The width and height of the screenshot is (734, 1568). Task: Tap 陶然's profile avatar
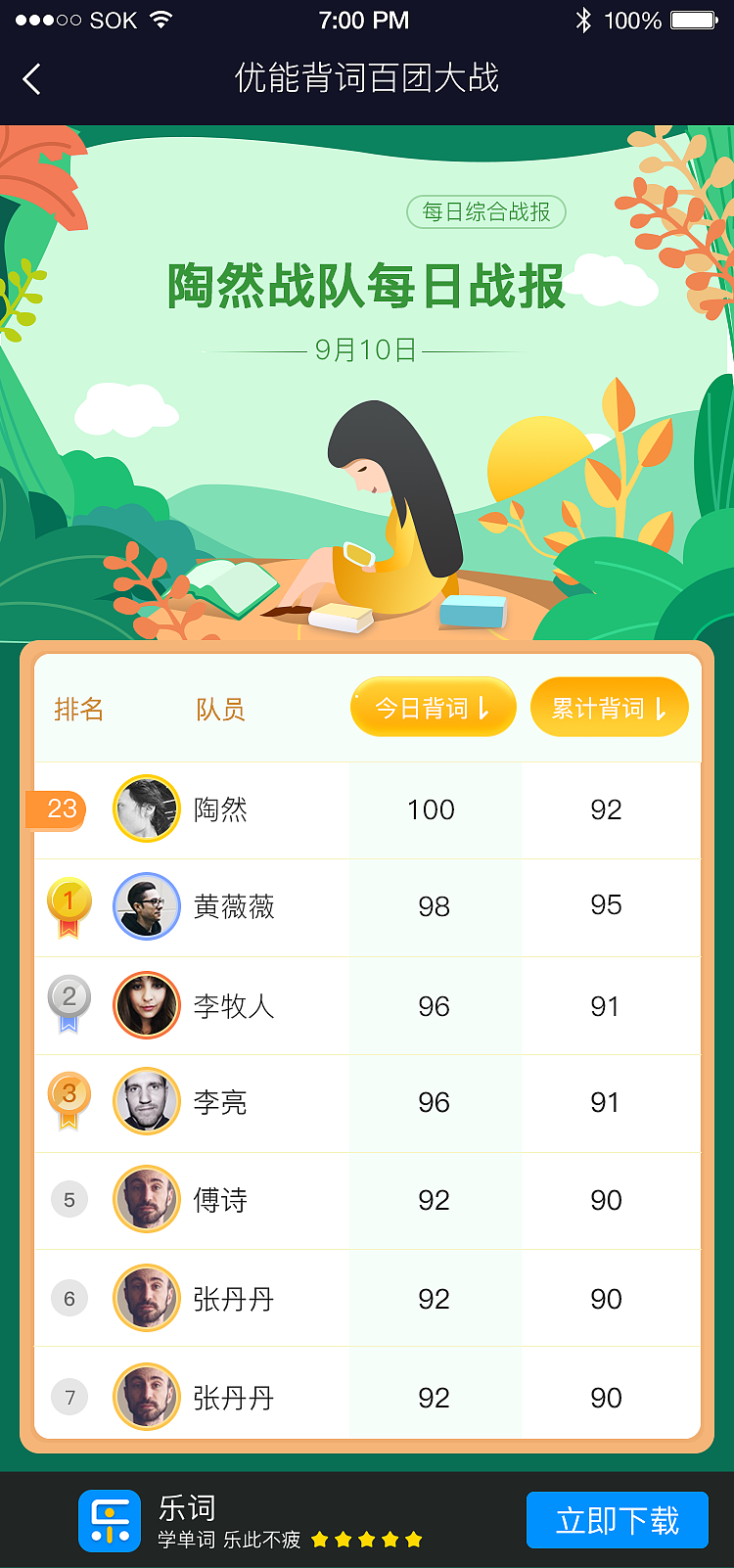pos(147,810)
